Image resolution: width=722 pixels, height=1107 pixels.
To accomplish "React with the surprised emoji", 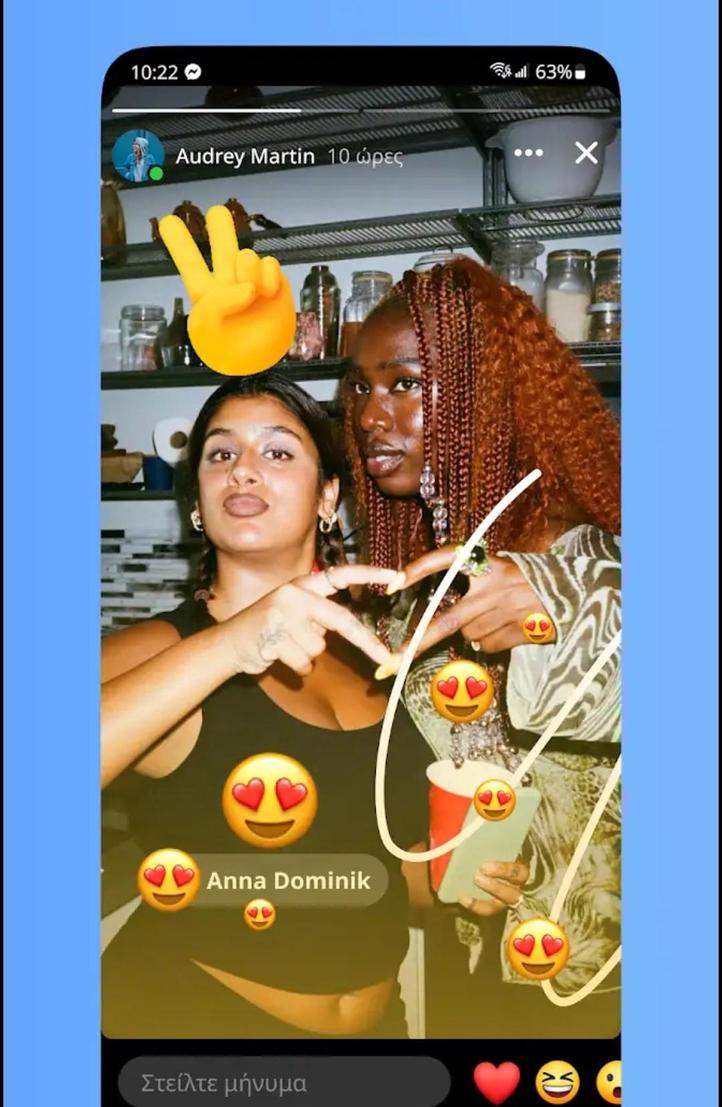I will point(610,1082).
